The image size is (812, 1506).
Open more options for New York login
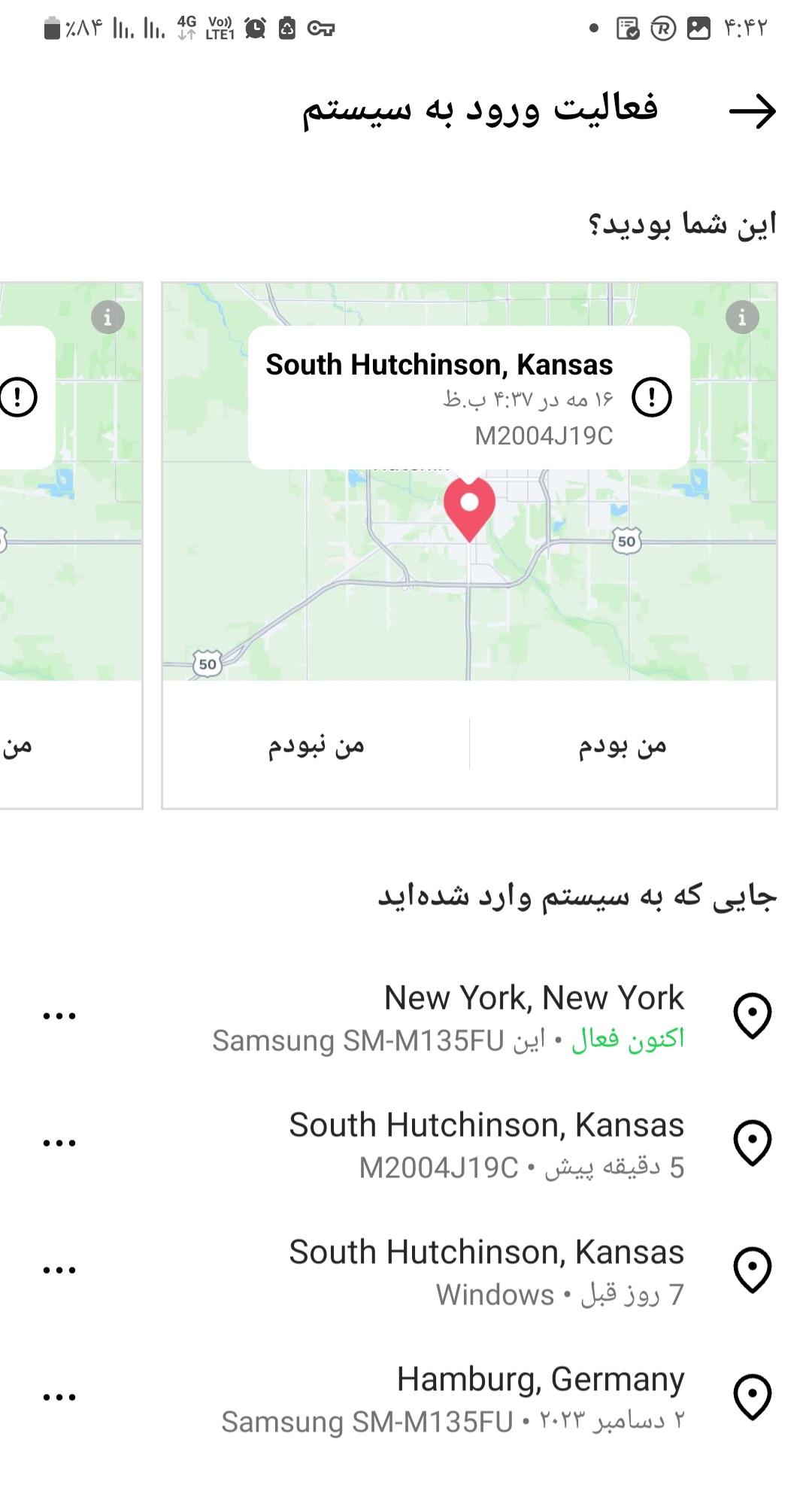click(x=59, y=1016)
